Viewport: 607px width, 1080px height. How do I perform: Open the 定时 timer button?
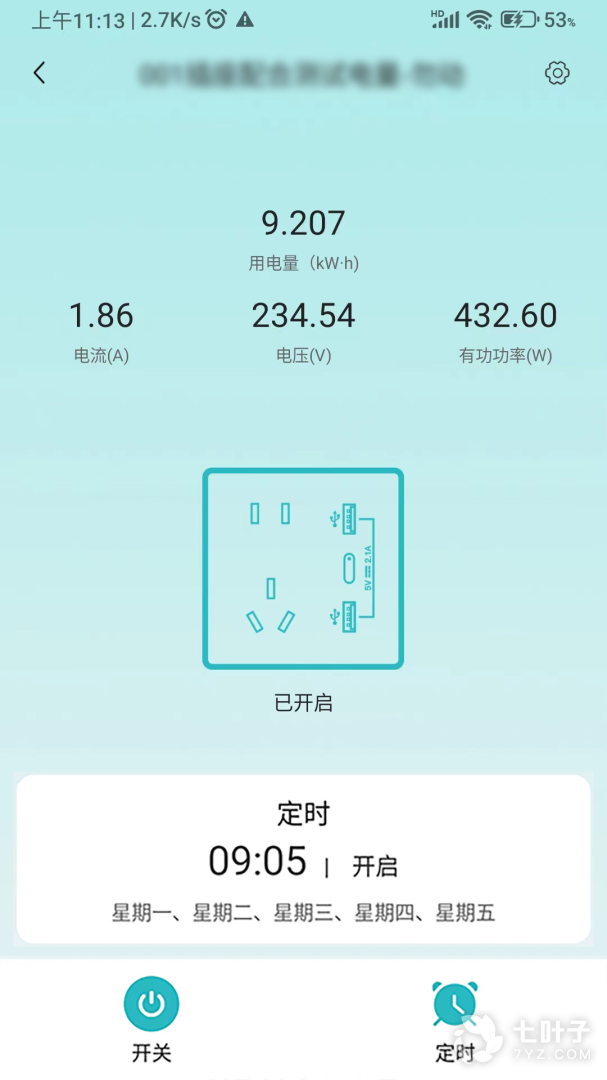[x=455, y=1004]
